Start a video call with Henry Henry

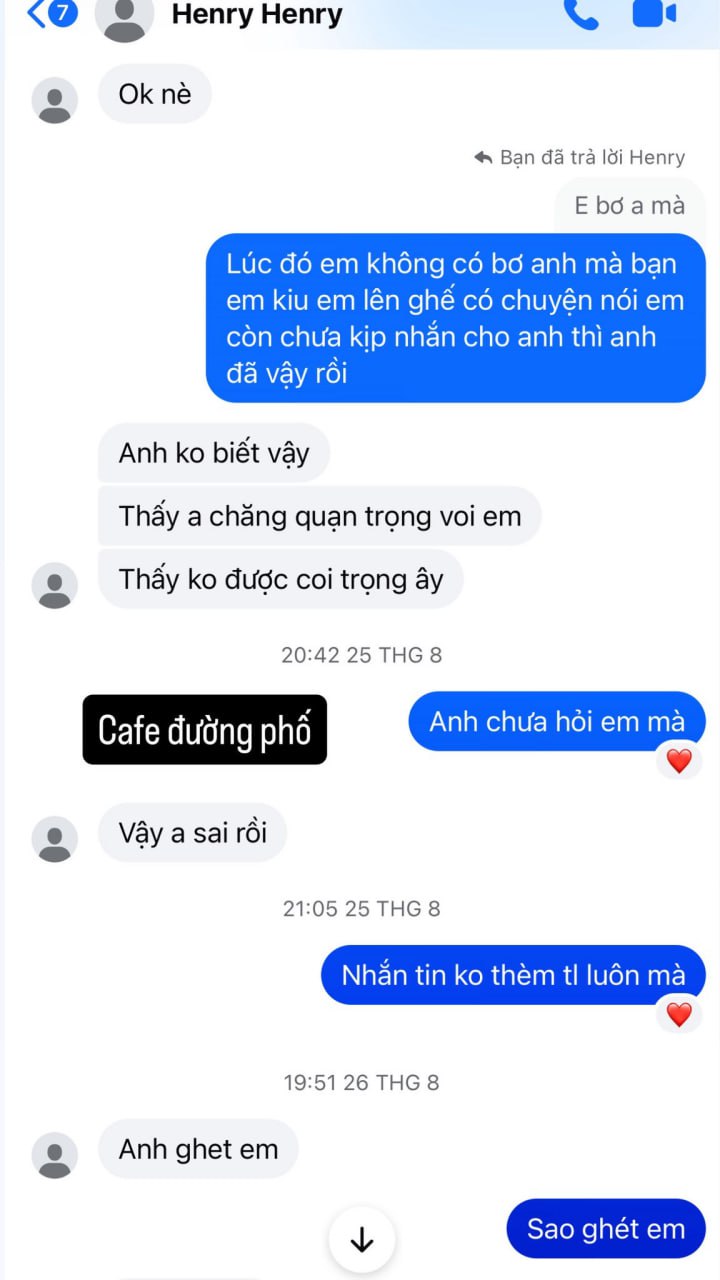point(654,14)
